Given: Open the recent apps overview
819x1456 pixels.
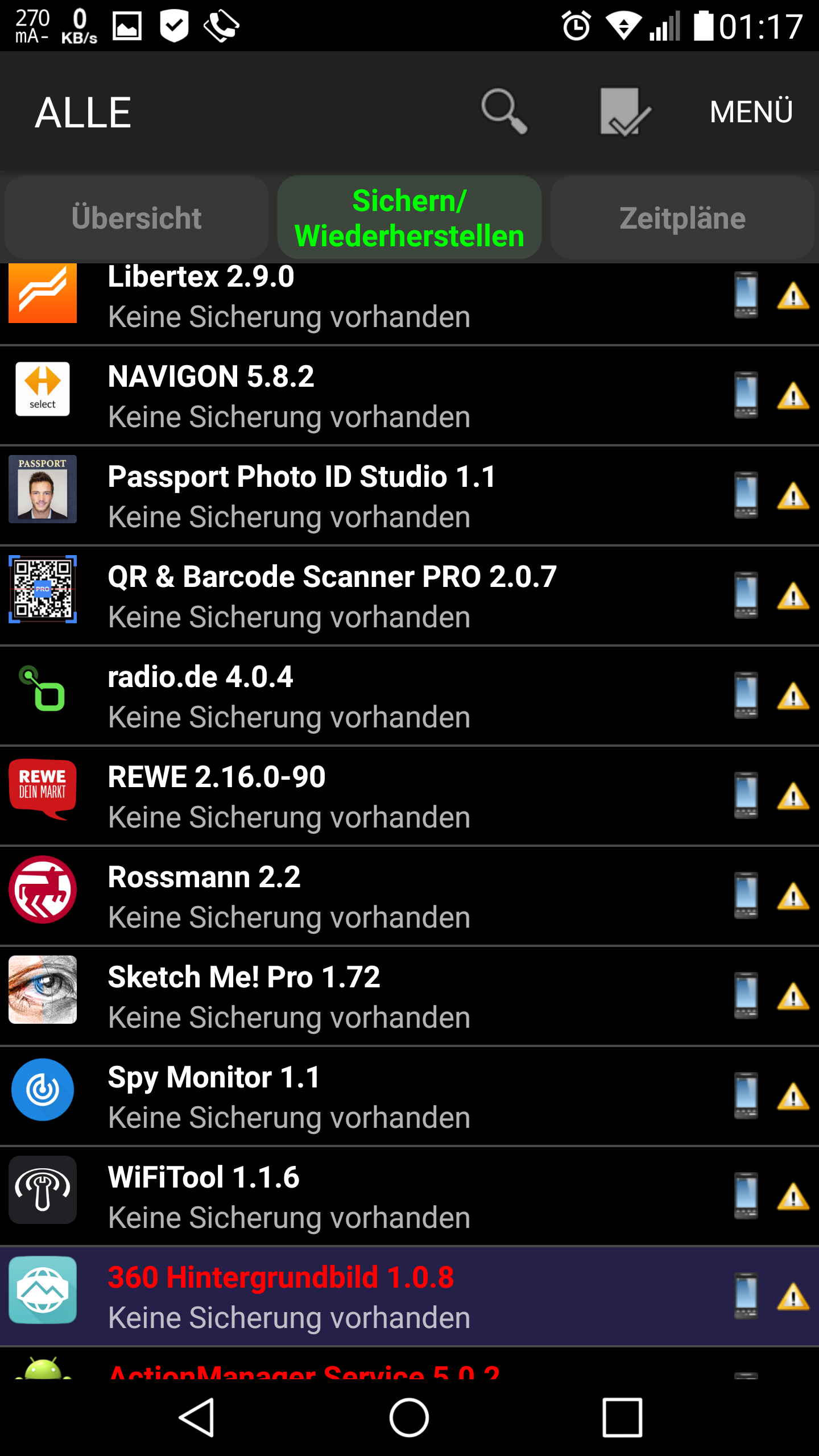Looking at the screenshot, I should 622,1417.
